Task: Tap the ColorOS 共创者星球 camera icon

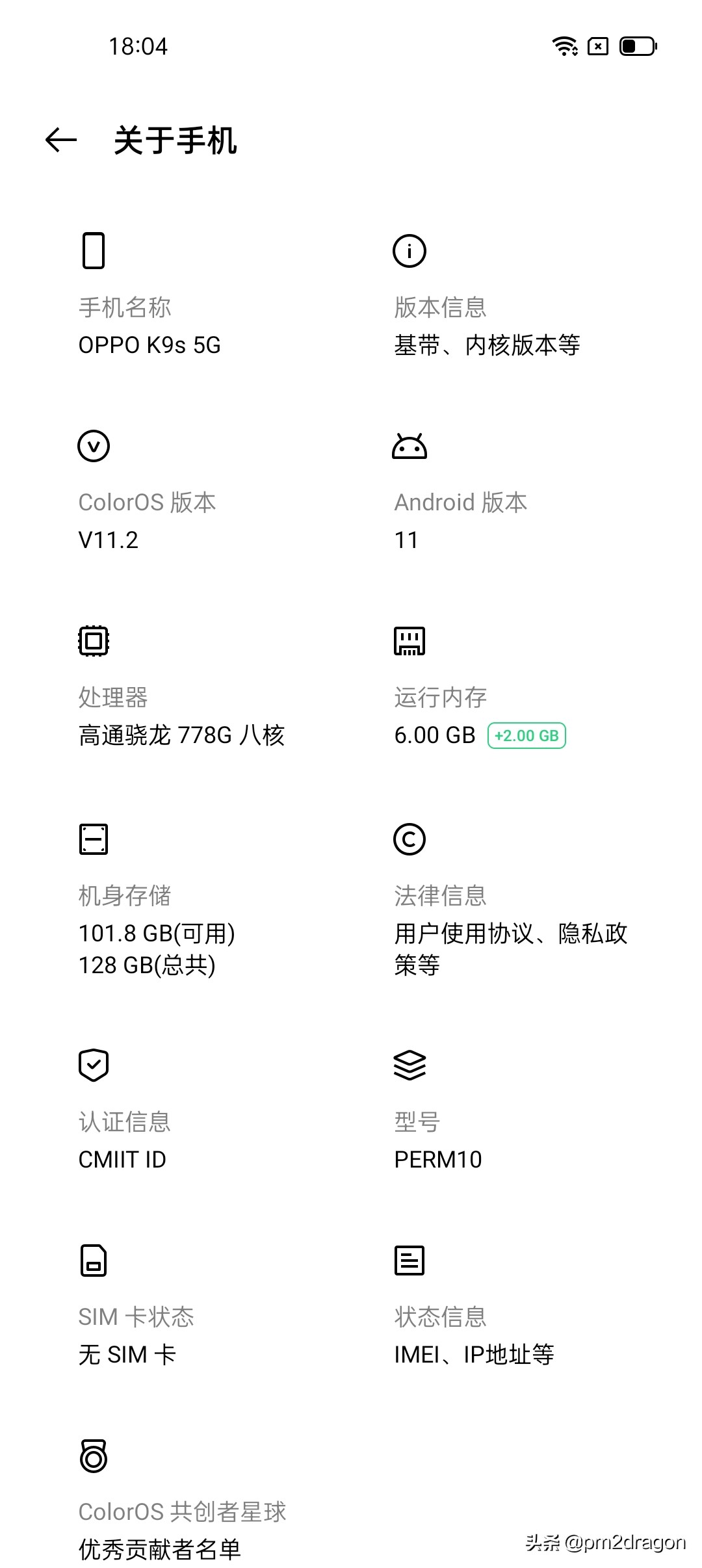Action: (93, 1458)
